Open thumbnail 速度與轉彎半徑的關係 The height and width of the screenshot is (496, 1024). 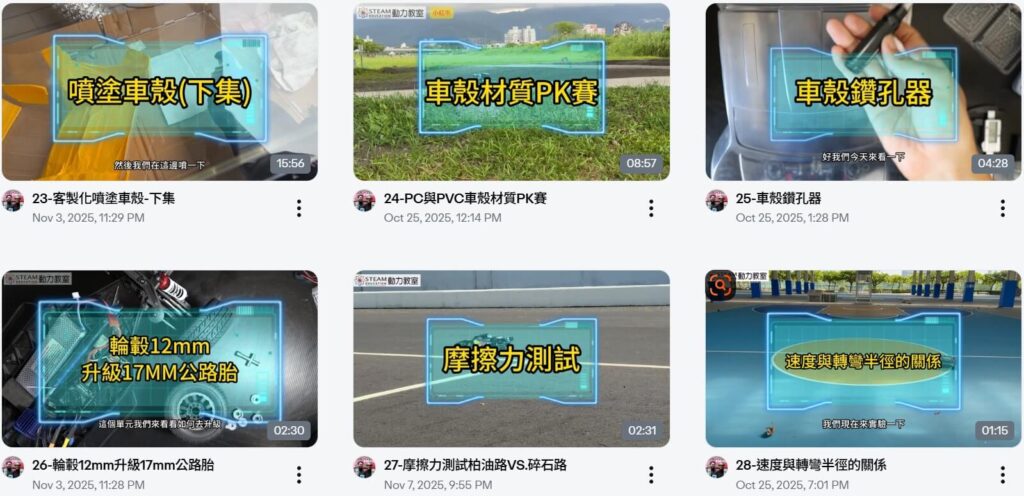coord(863,358)
